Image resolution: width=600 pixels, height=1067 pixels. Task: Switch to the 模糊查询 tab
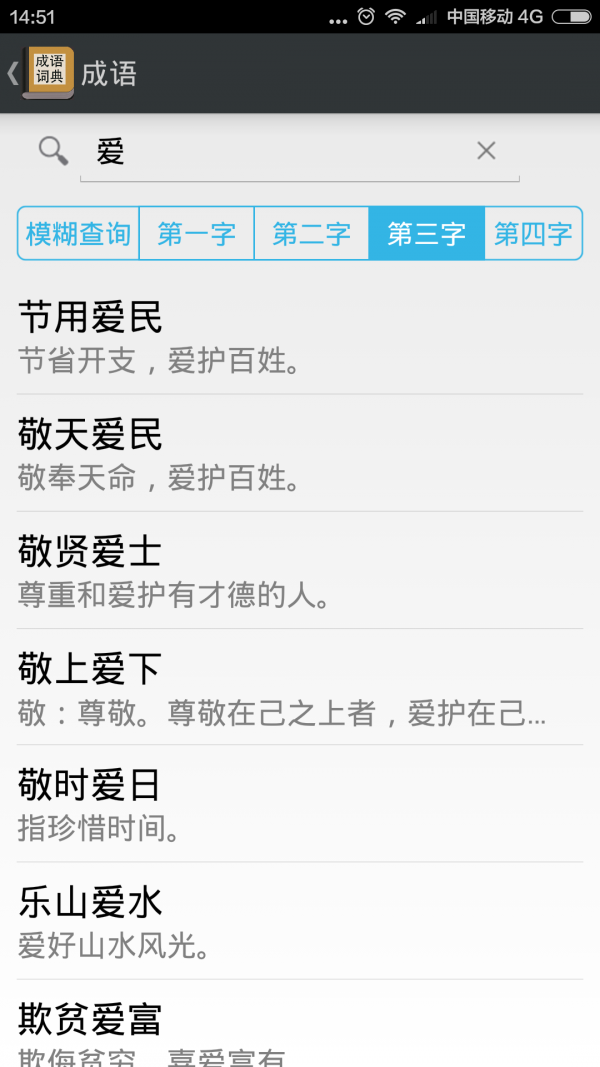tap(79, 234)
